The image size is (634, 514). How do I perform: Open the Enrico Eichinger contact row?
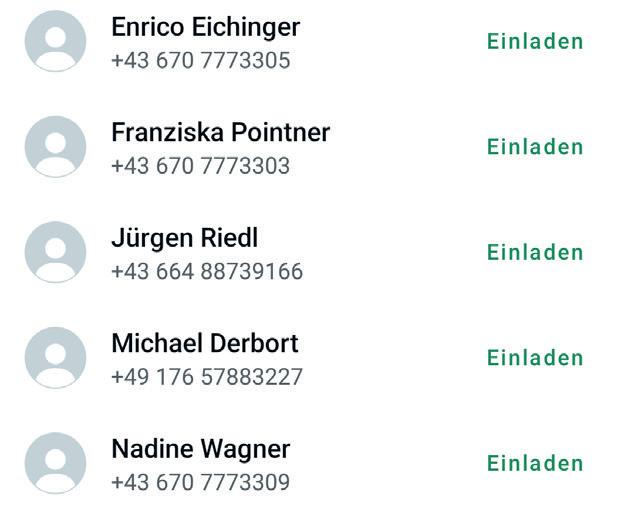(x=205, y=42)
